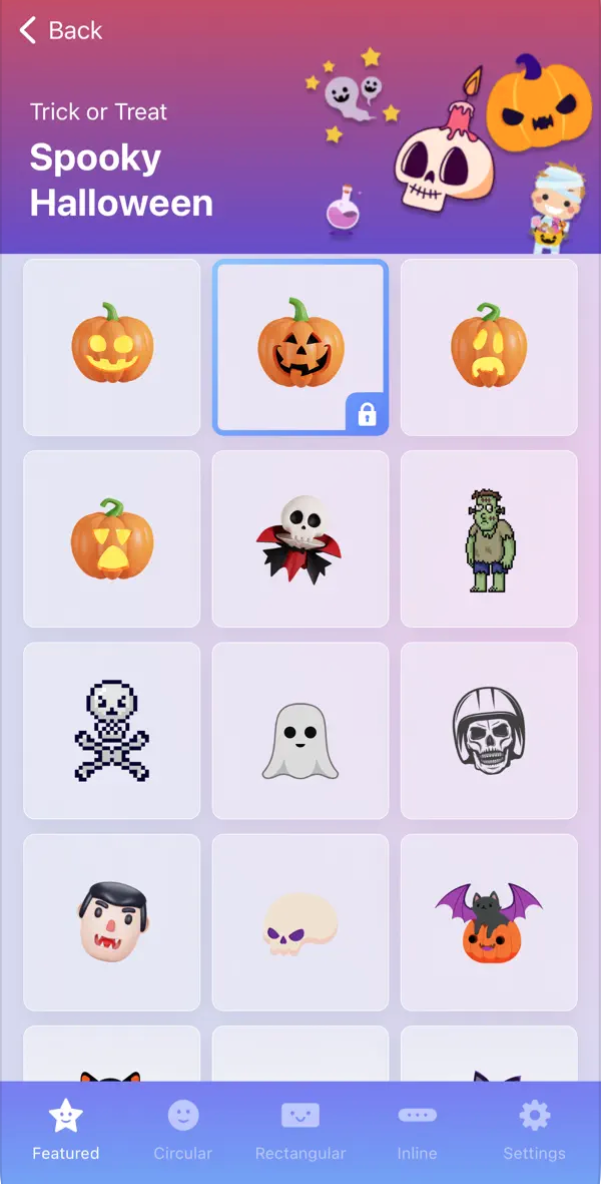Screen dimensions: 602x1184
Task: Choose the sad-faced pumpkin sticker
Action: click(489, 347)
